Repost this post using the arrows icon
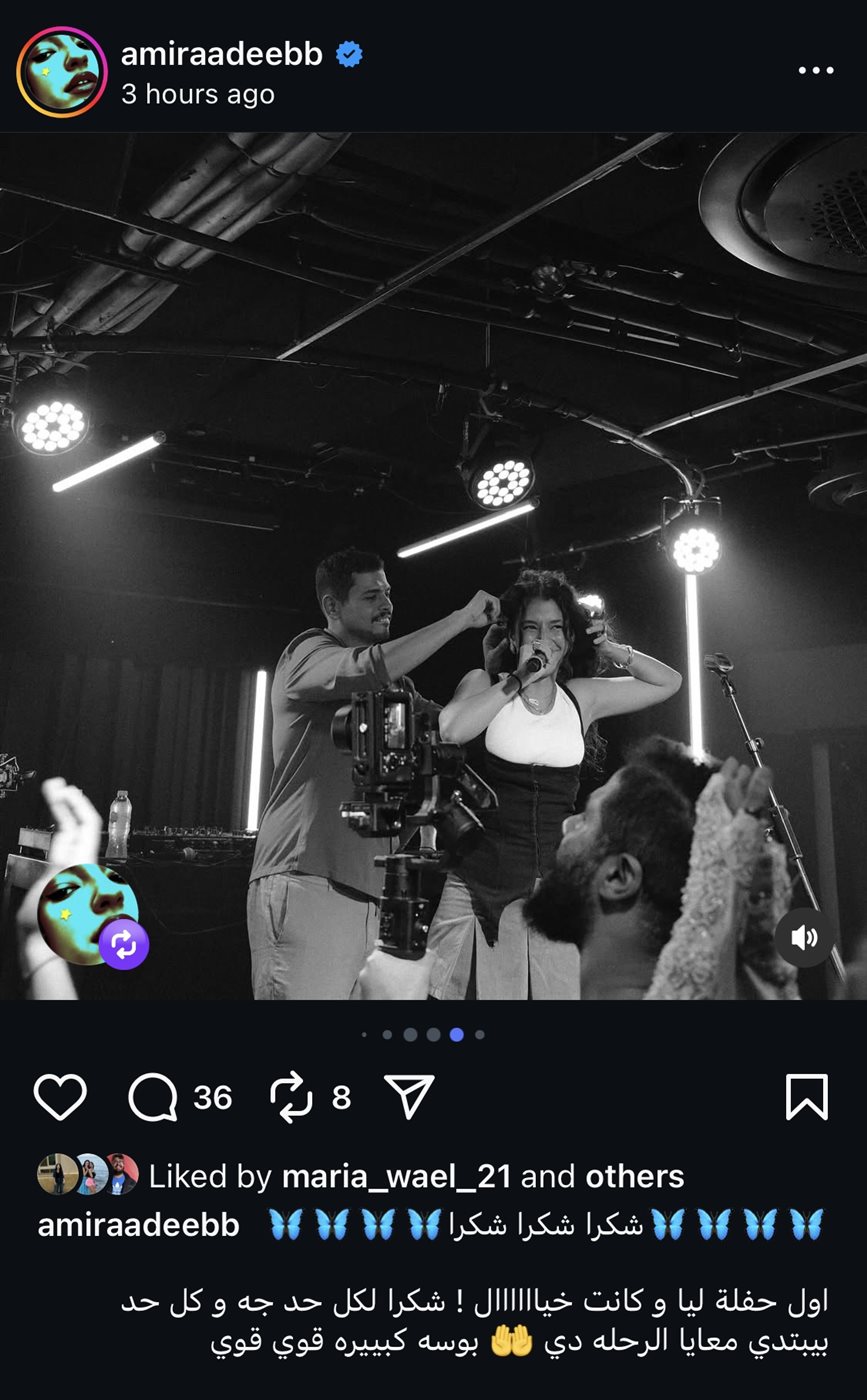The height and width of the screenshot is (1400, 867). pyautogui.click(x=292, y=1097)
